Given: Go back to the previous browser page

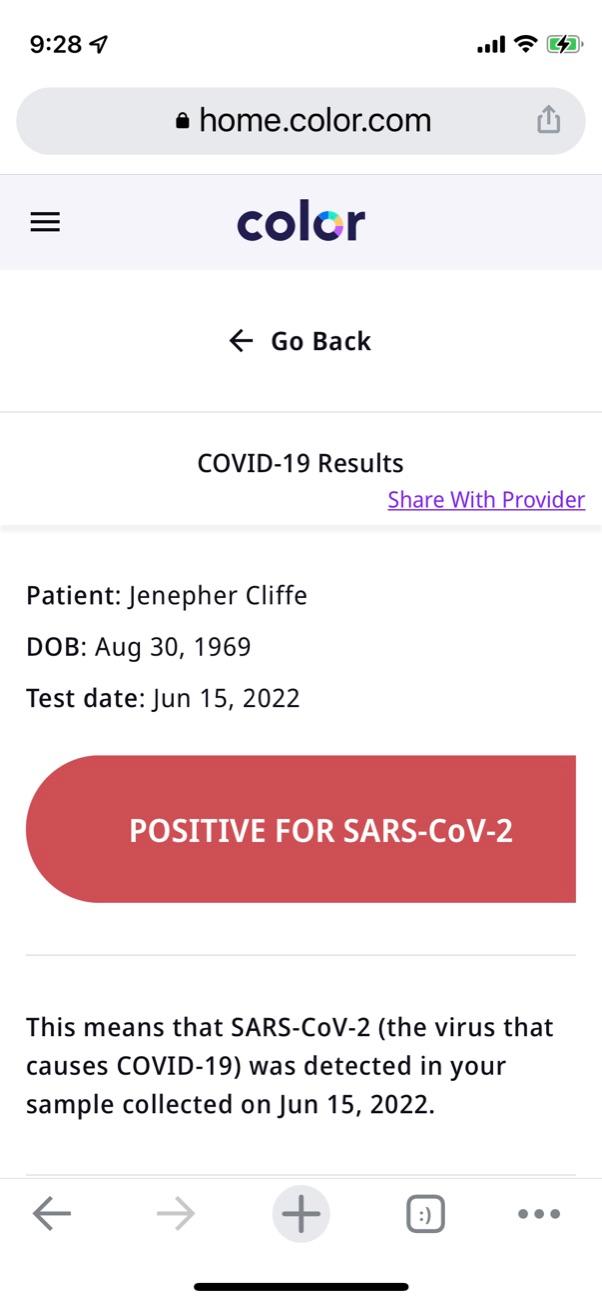Looking at the screenshot, I should [52, 1214].
